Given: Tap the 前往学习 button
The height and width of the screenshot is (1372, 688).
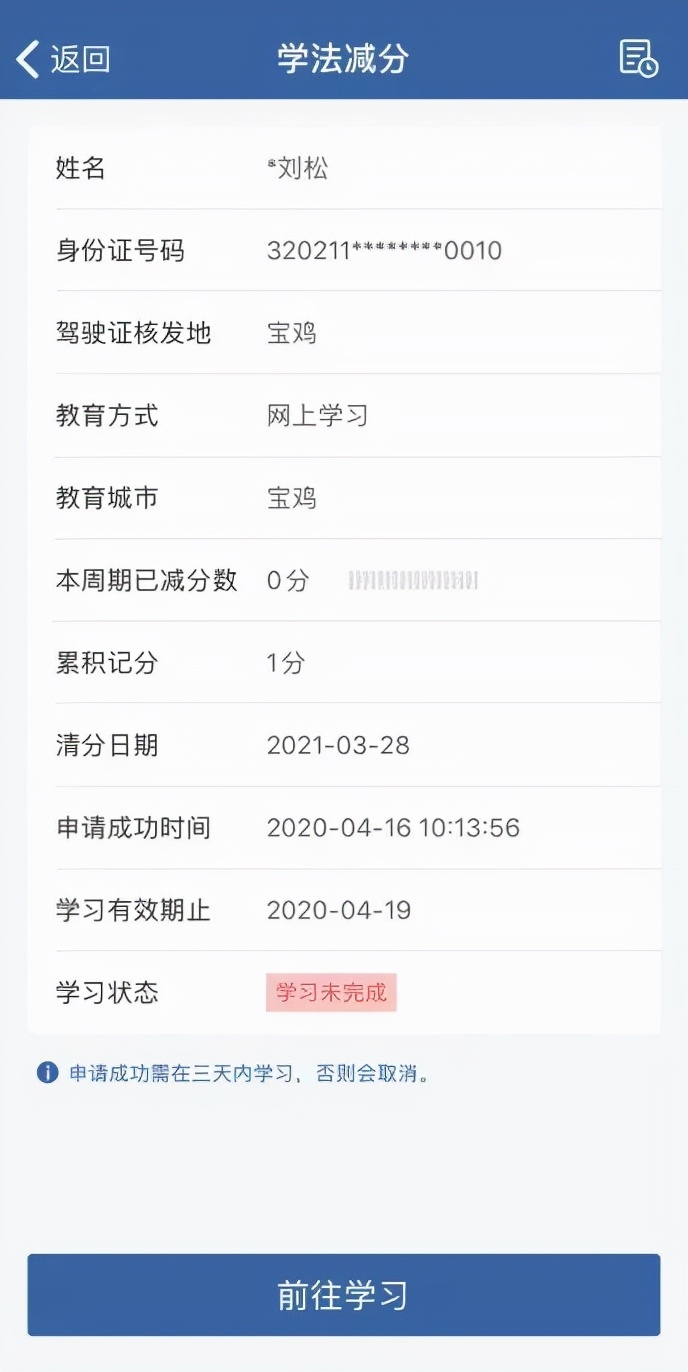Looking at the screenshot, I should [x=344, y=1295].
